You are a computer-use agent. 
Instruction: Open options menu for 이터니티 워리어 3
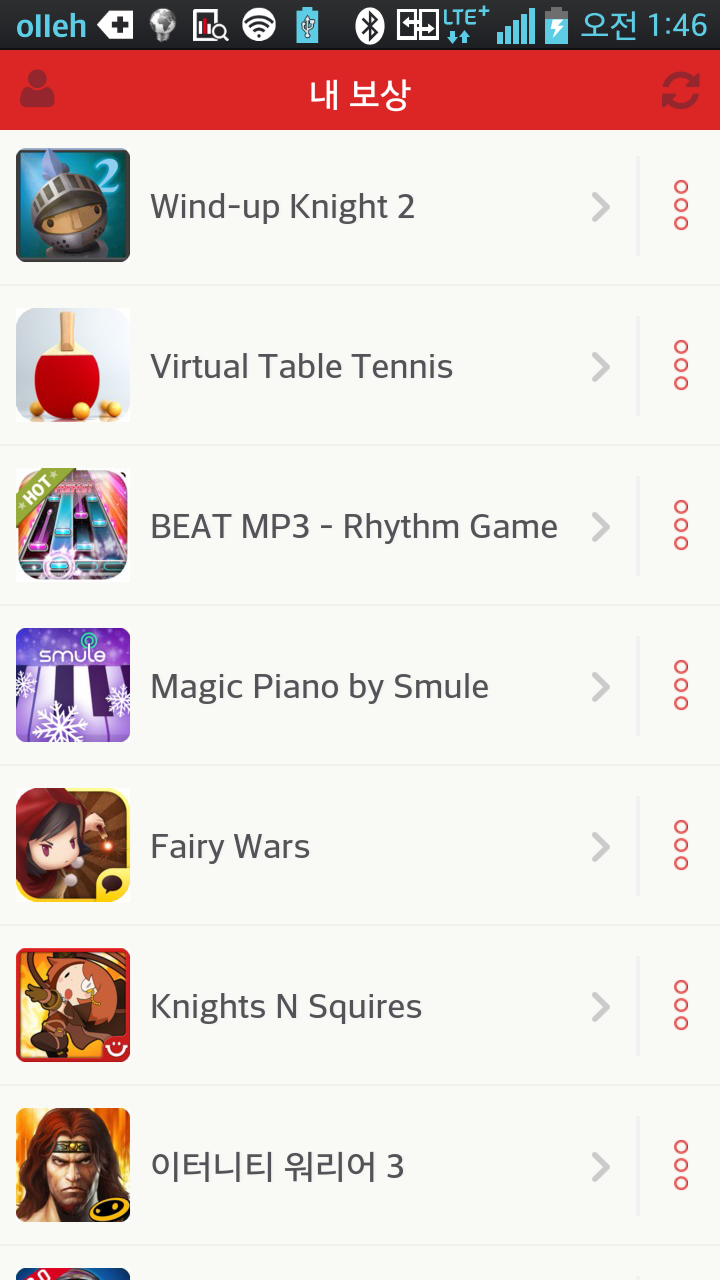coord(681,1166)
